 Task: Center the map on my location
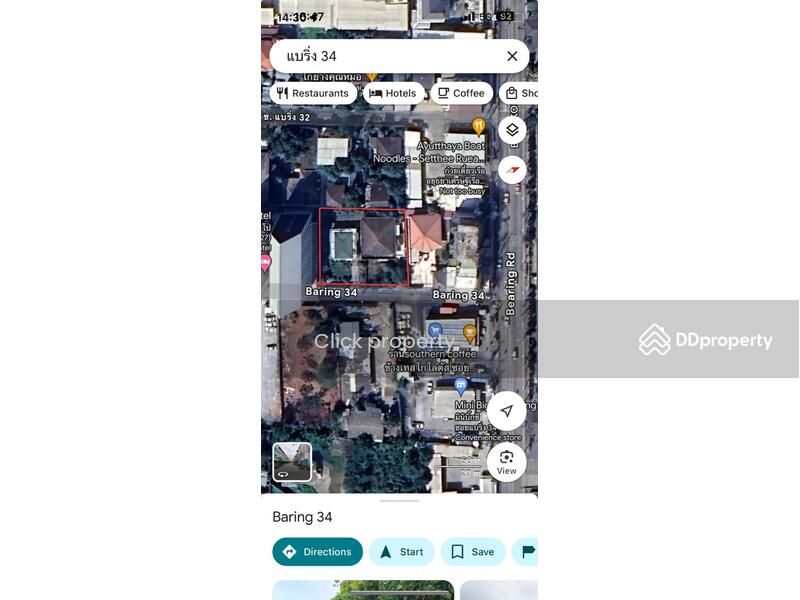click(506, 411)
